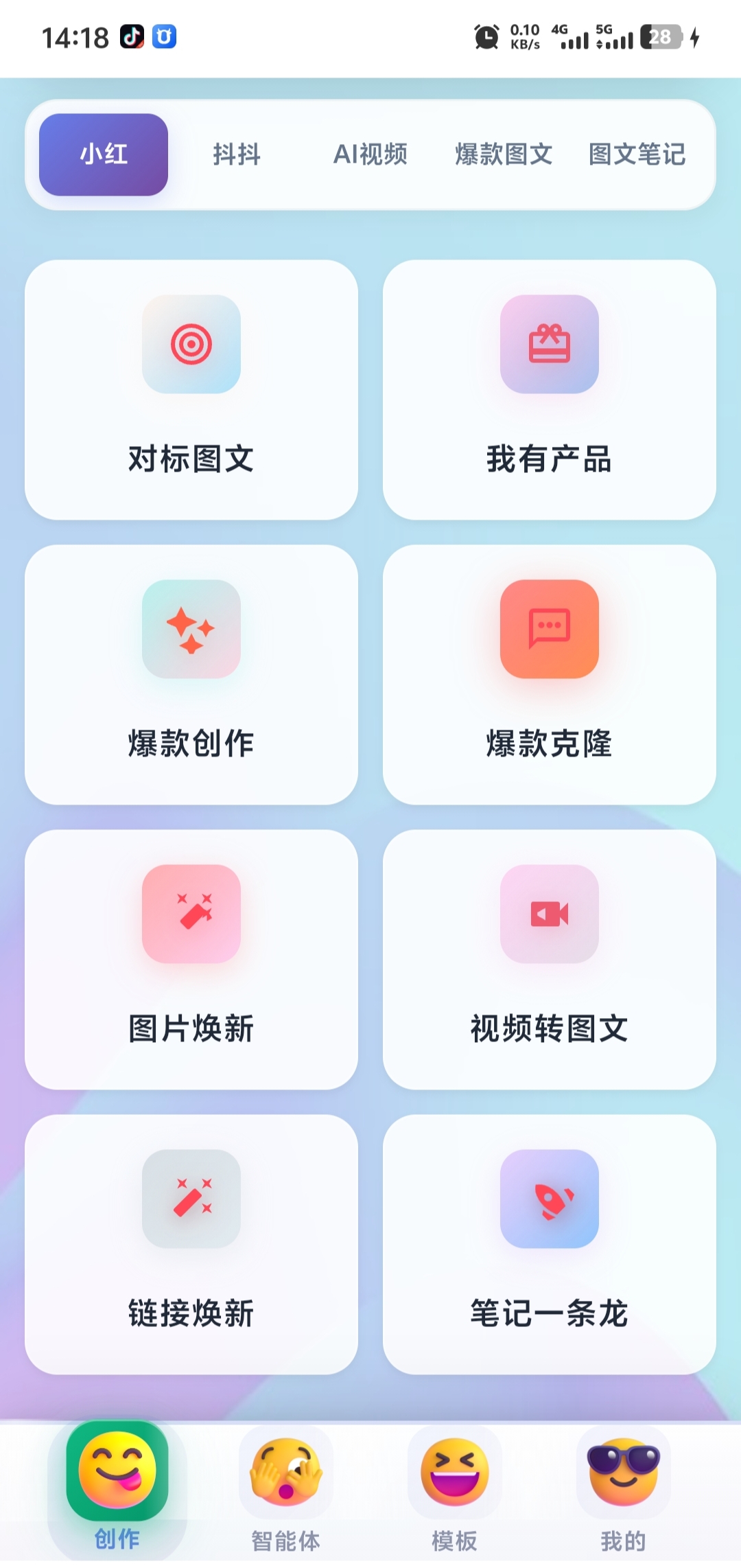
Task: Click the 链接焕新 wand icon
Action: (192, 1199)
